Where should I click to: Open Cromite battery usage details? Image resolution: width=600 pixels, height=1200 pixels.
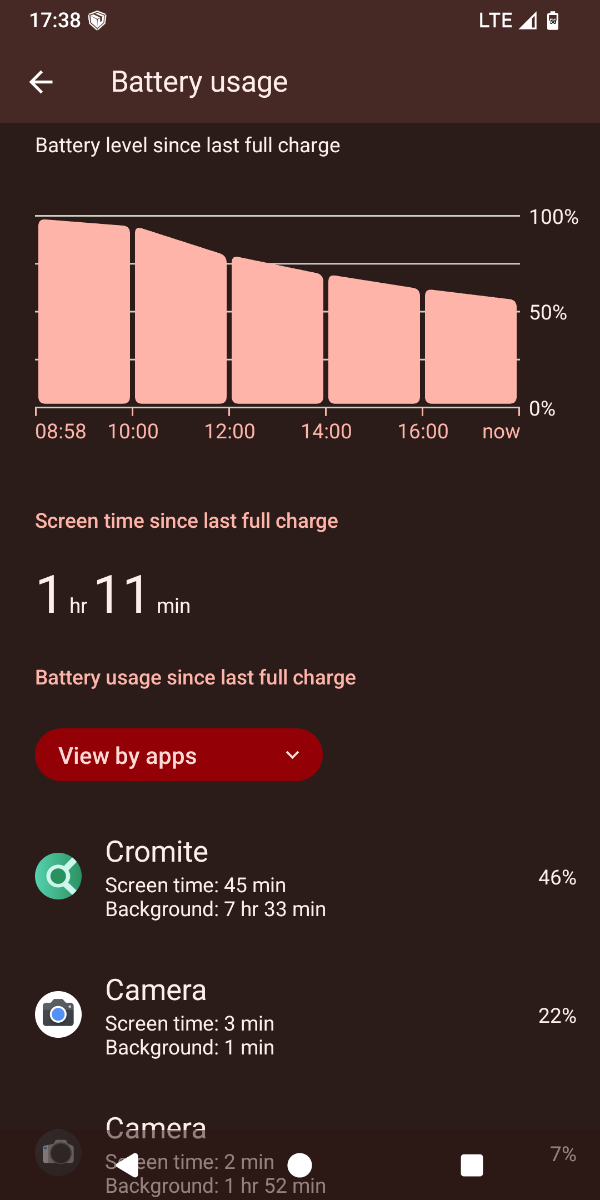tap(300, 878)
